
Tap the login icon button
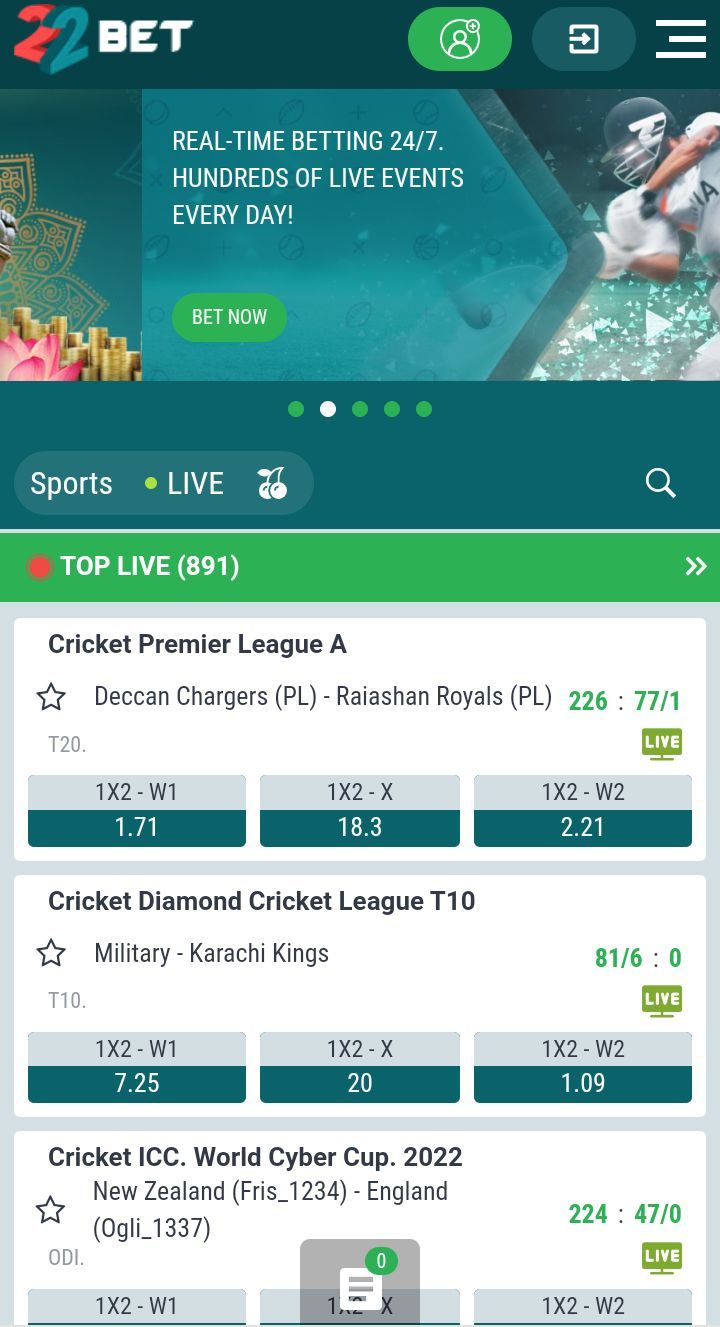(583, 40)
